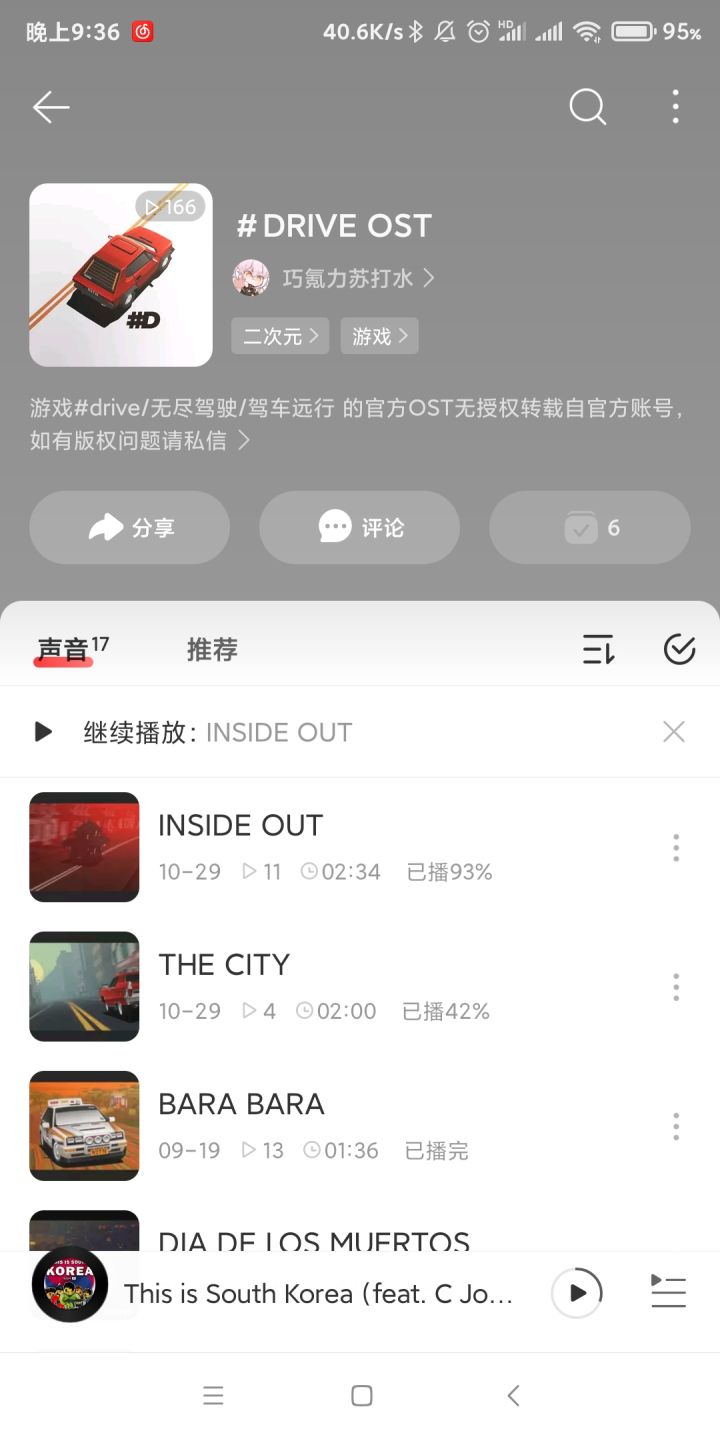Open the playback queue list
The height and width of the screenshot is (1439, 720).
pos(668,1292)
